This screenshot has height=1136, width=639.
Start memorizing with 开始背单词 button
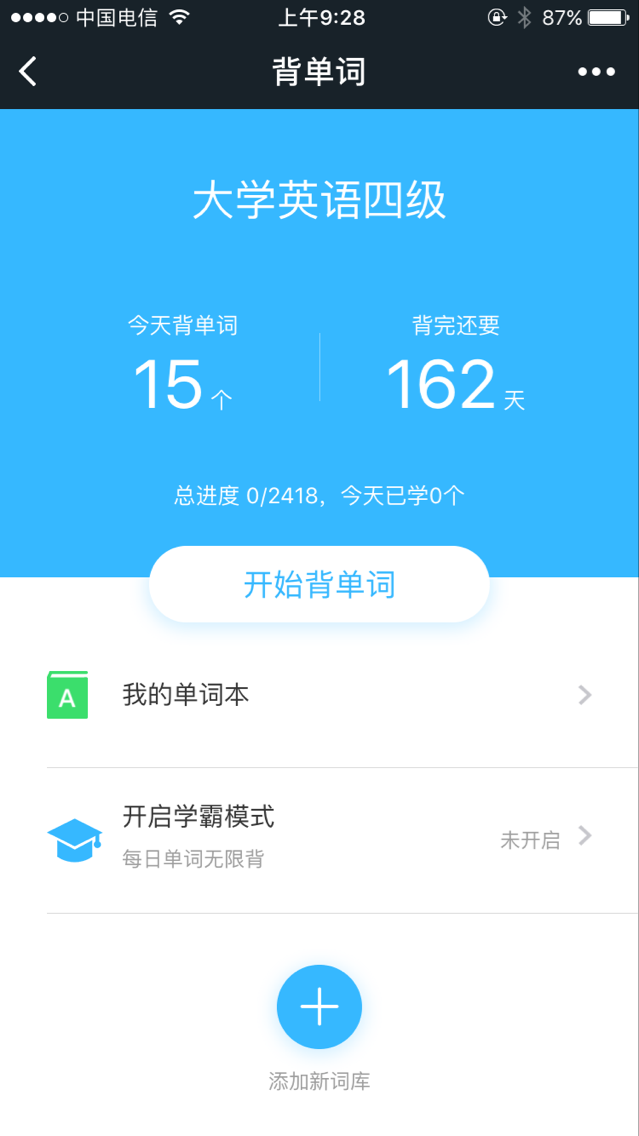tap(319, 585)
